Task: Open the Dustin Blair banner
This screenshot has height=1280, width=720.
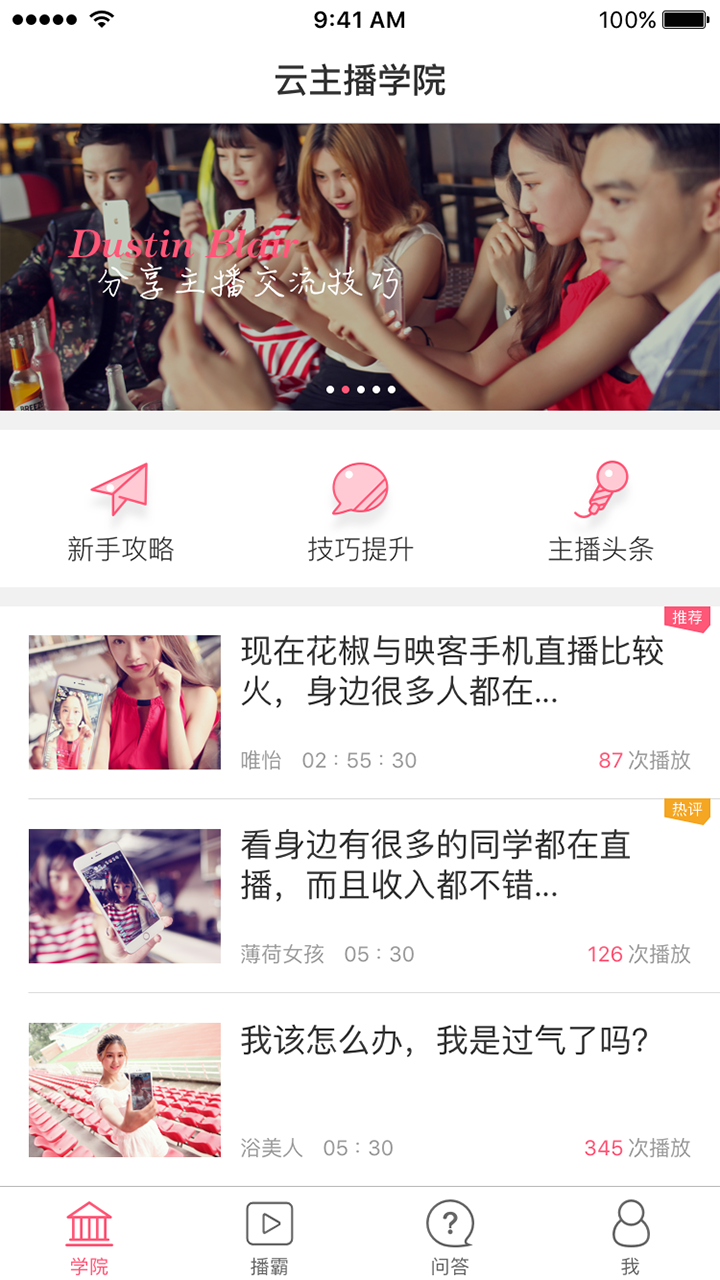Action: click(360, 267)
